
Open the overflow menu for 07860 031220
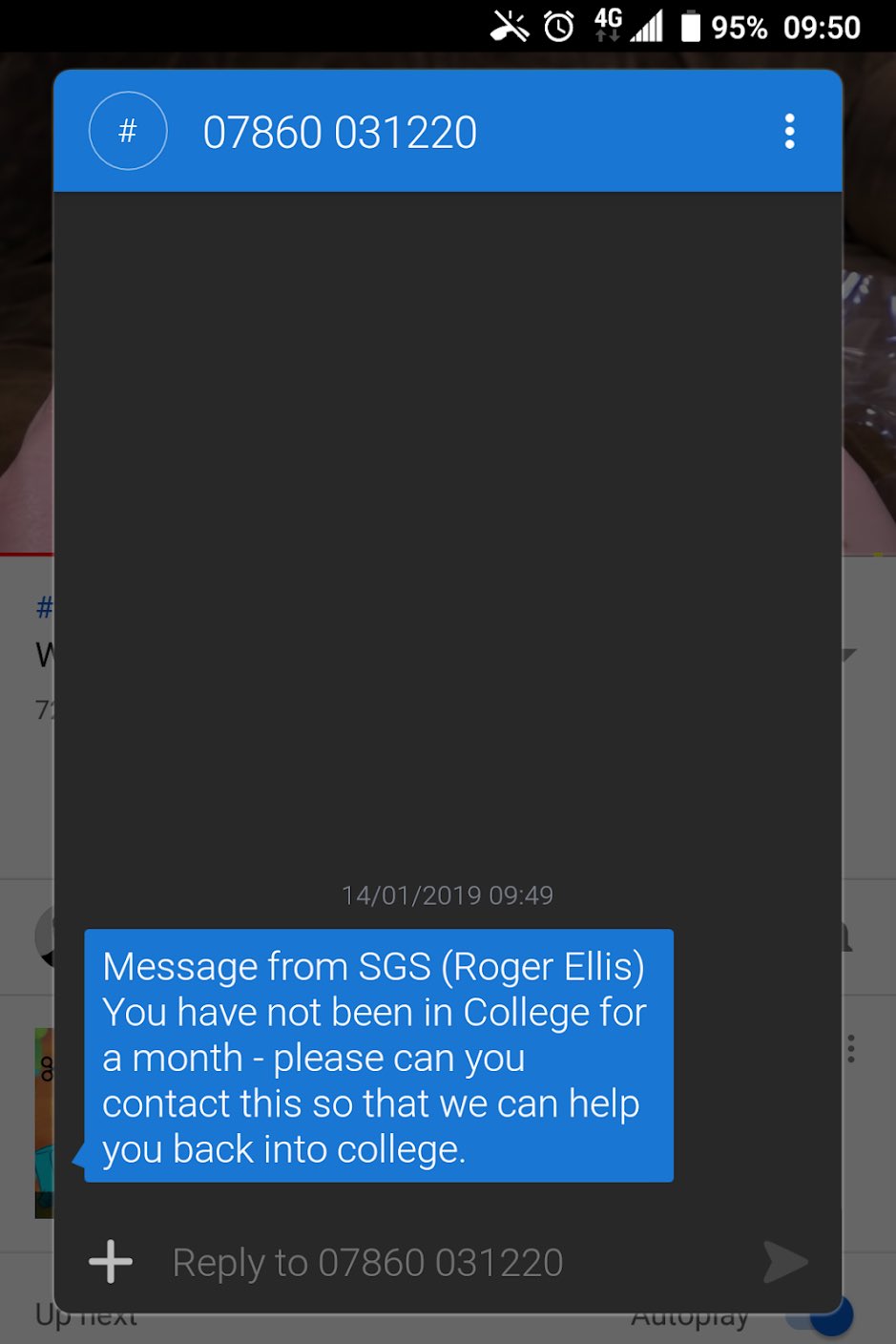pyautogui.click(x=789, y=132)
